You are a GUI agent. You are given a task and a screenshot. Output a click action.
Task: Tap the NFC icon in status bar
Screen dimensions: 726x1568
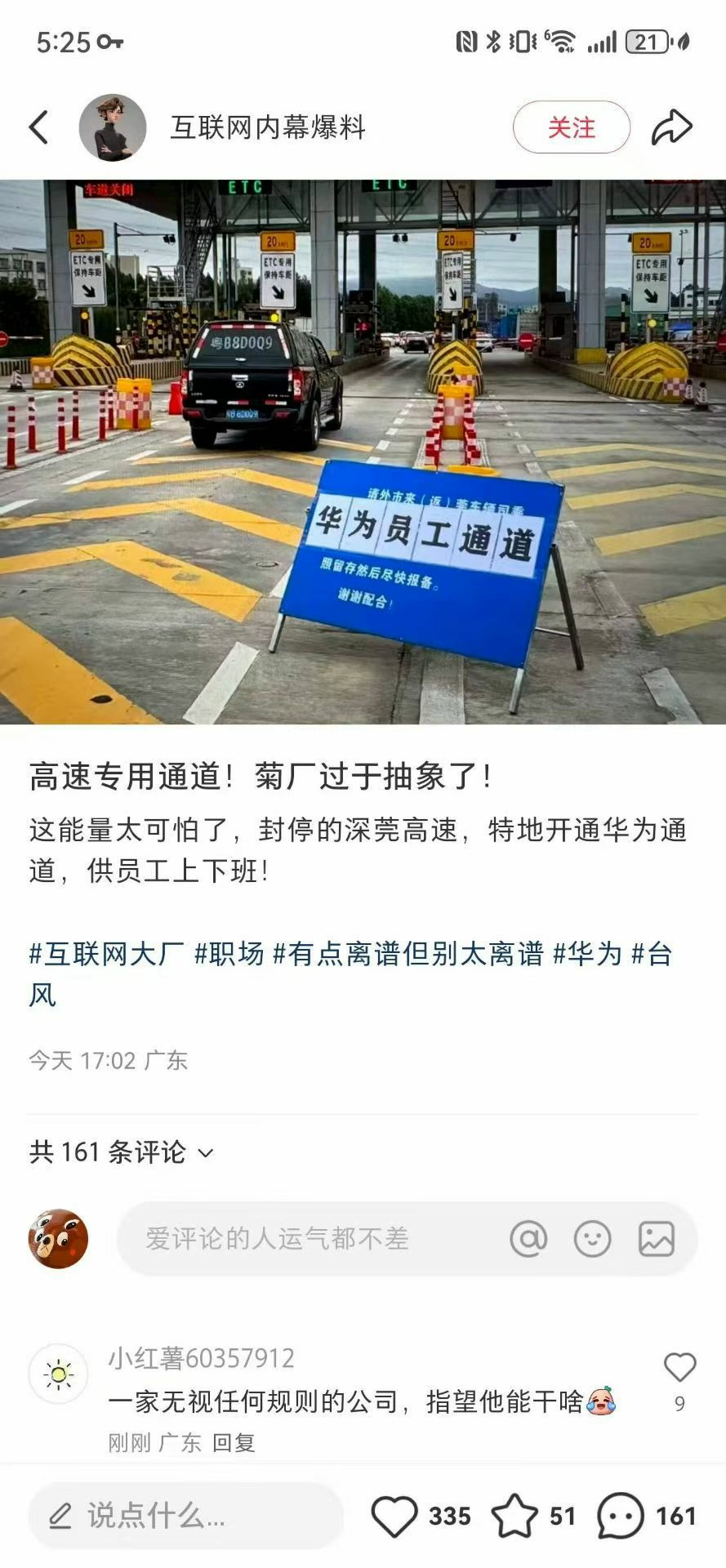tap(467, 39)
